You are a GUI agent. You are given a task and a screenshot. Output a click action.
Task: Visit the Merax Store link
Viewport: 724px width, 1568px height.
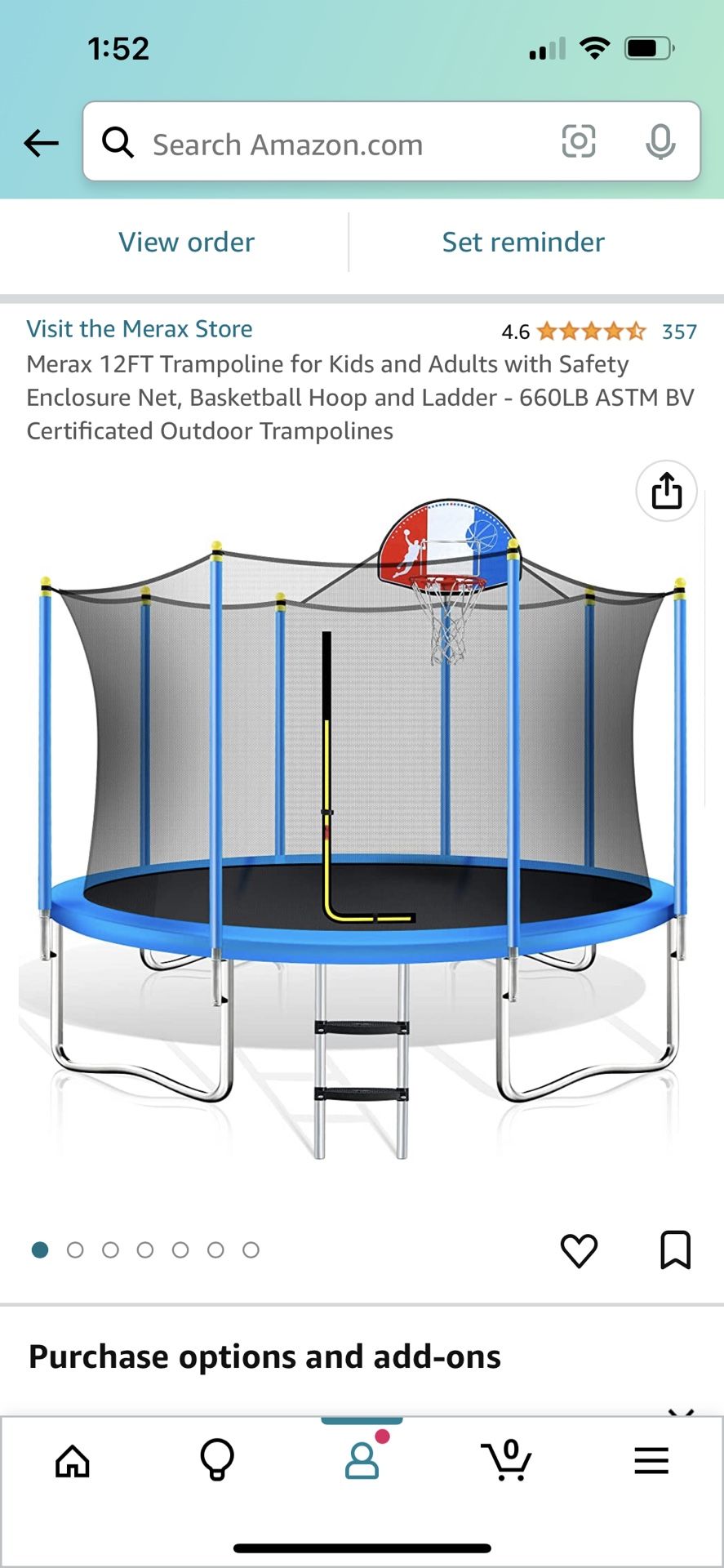point(140,329)
